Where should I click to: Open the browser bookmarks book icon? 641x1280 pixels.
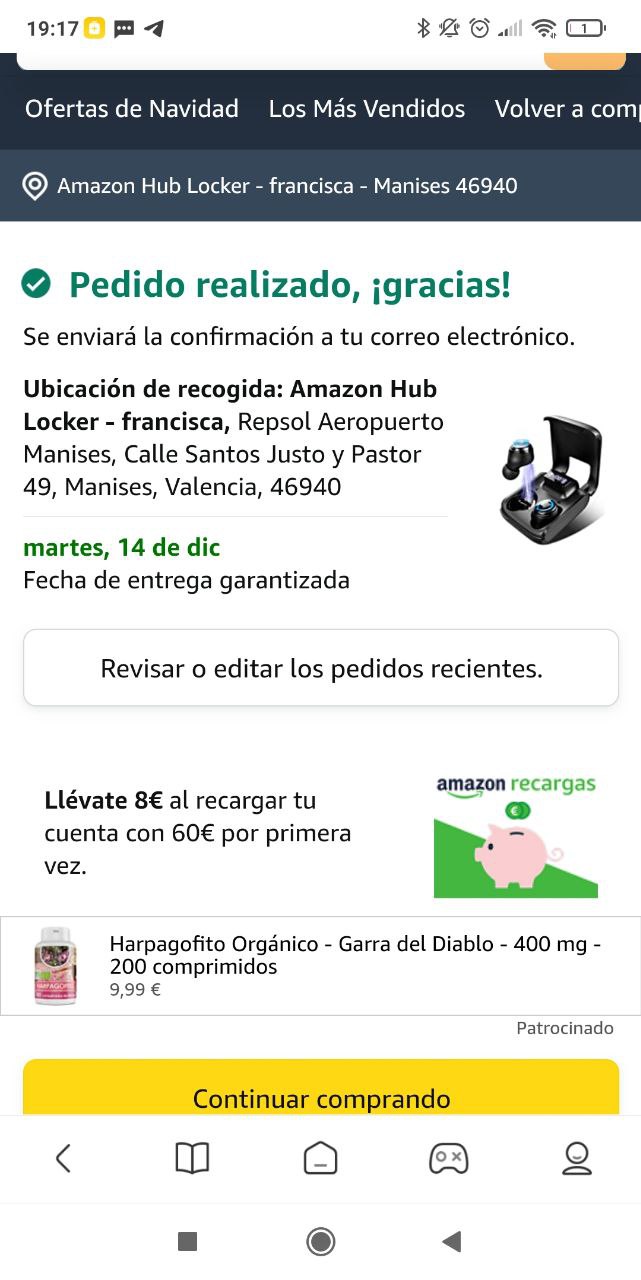(x=192, y=1158)
